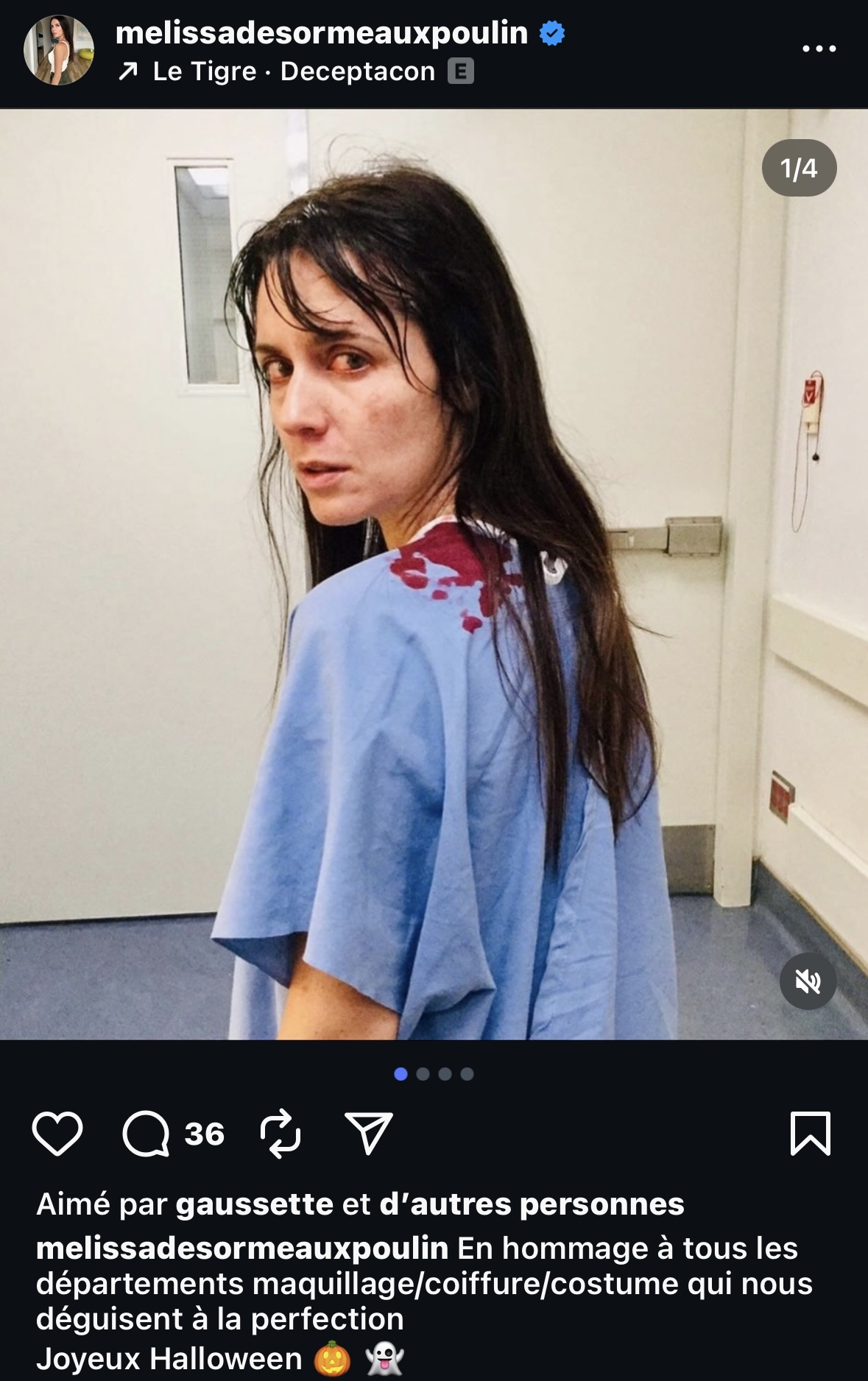
Task: Like this post with the heart icon
Action: coord(57,1134)
